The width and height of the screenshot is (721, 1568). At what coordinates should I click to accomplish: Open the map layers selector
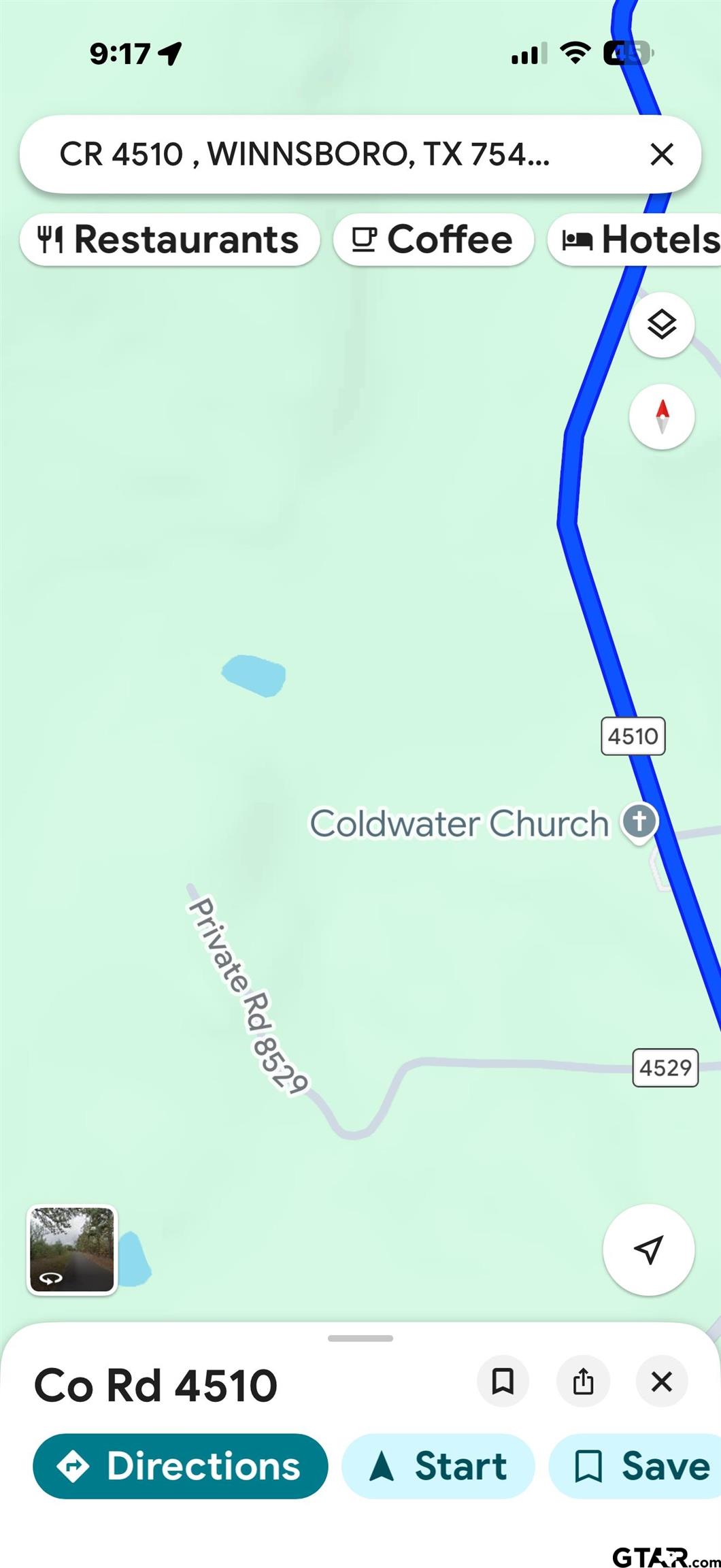click(x=661, y=325)
